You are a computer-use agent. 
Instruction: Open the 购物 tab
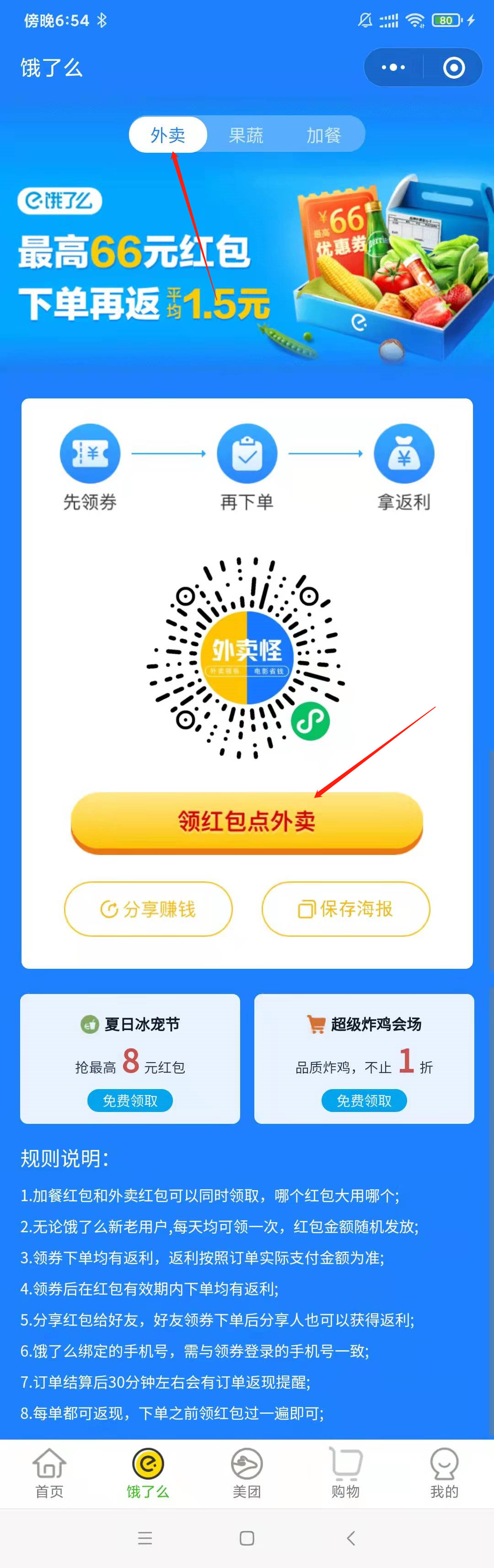point(345,1472)
